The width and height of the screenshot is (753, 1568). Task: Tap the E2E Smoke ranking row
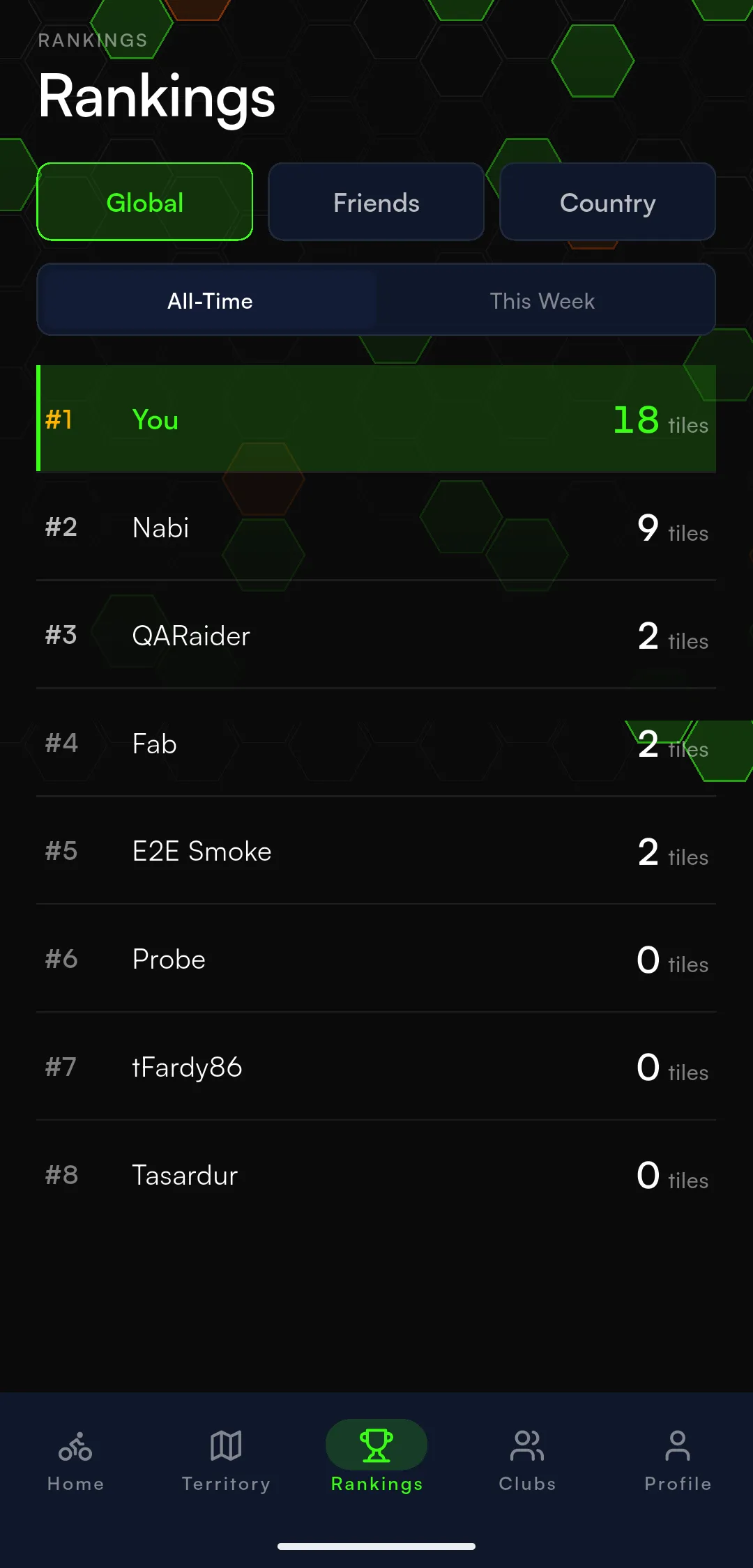(x=376, y=851)
